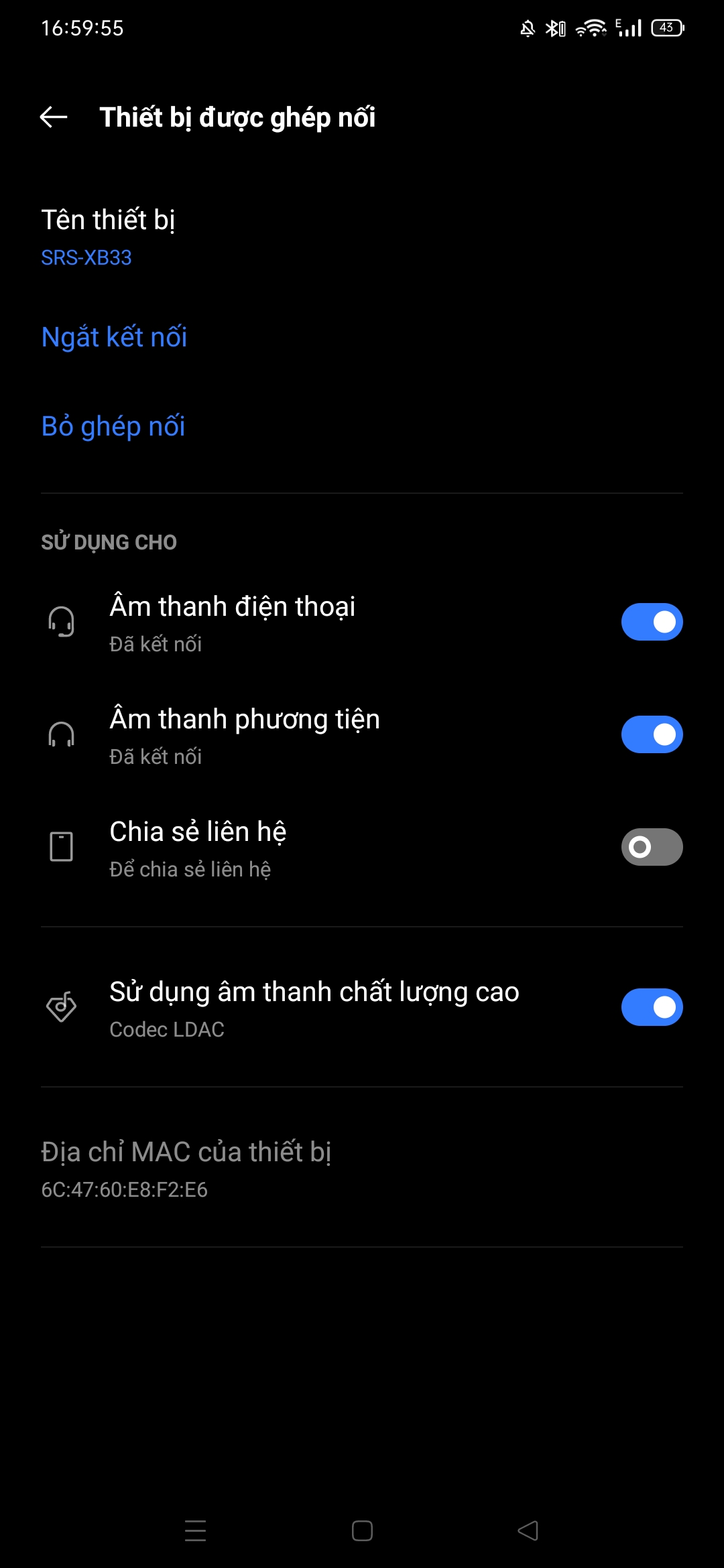Open recent apps from navigation bar
The image size is (724, 1568).
(x=195, y=1531)
